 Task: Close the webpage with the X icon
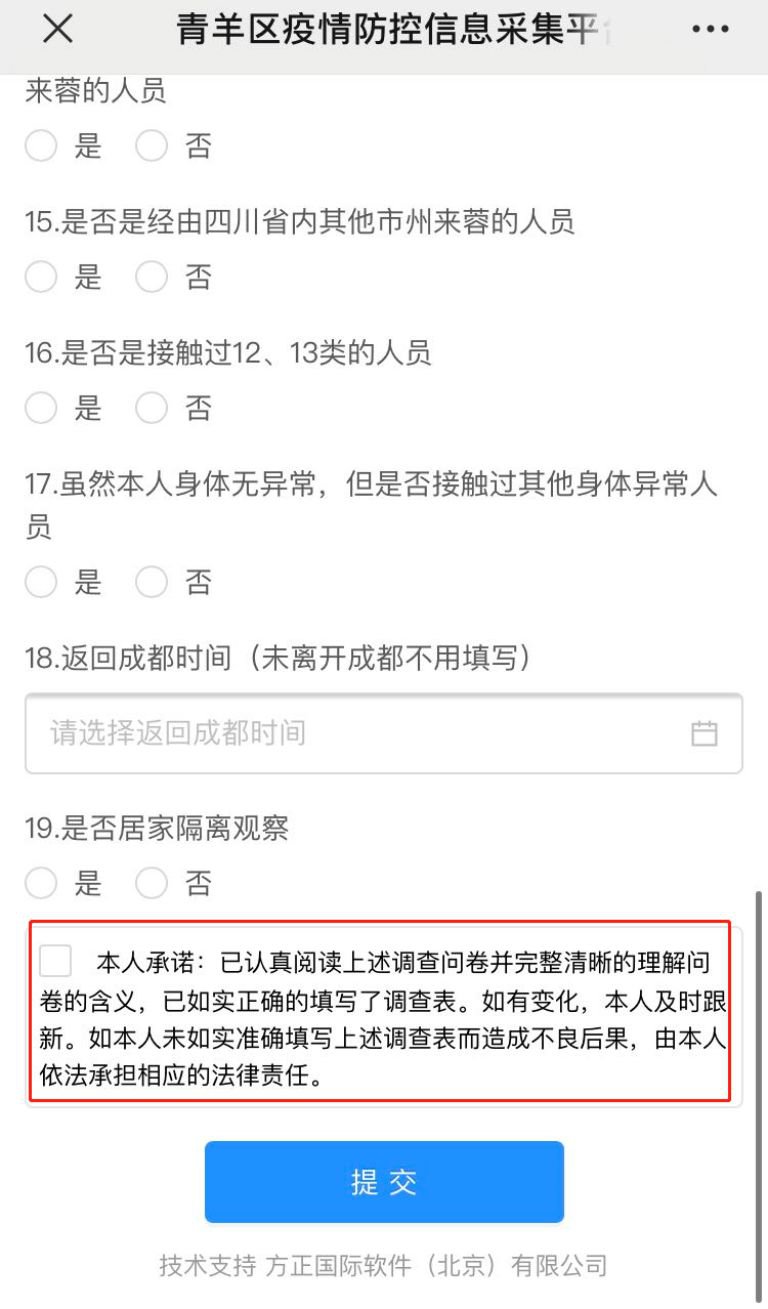tap(58, 29)
